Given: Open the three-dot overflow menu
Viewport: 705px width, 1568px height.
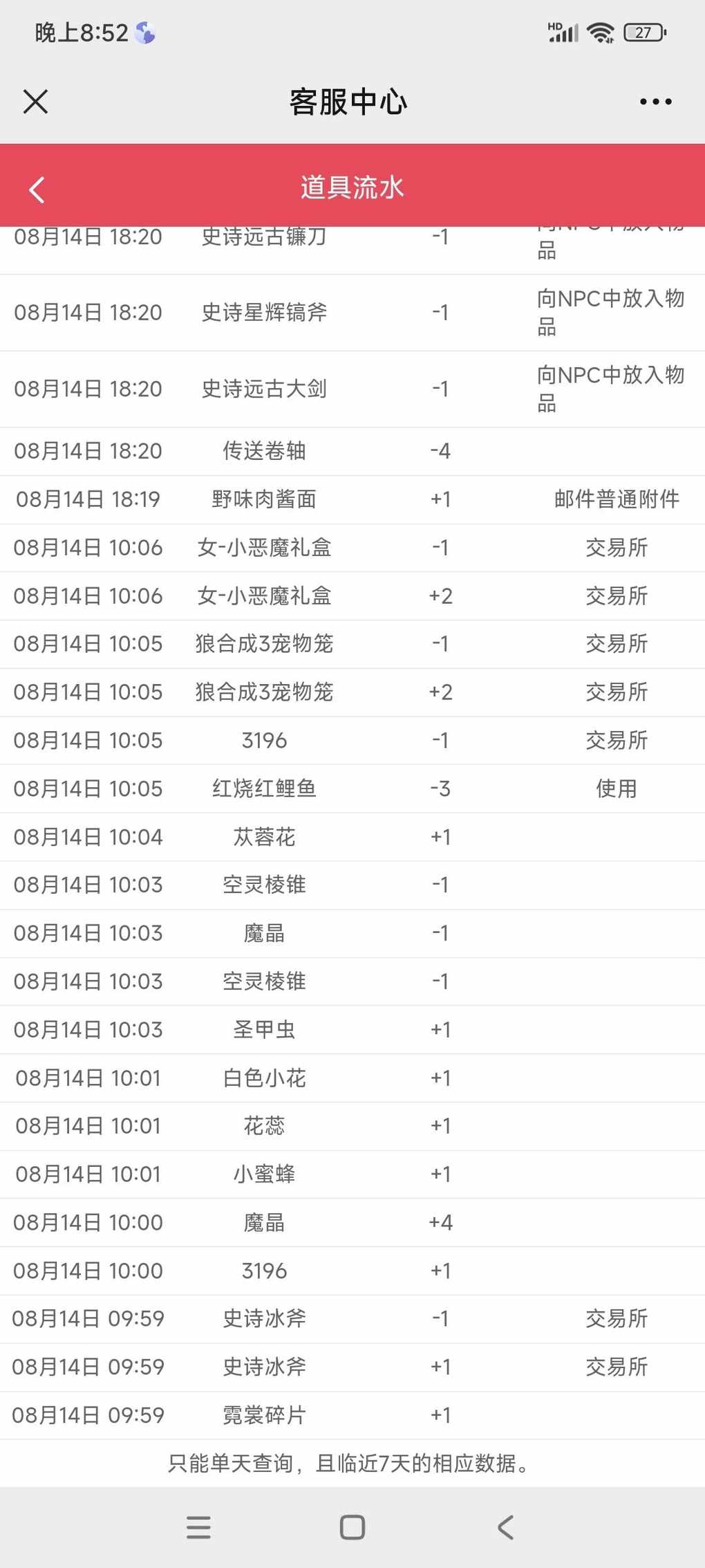Looking at the screenshot, I should [655, 102].
